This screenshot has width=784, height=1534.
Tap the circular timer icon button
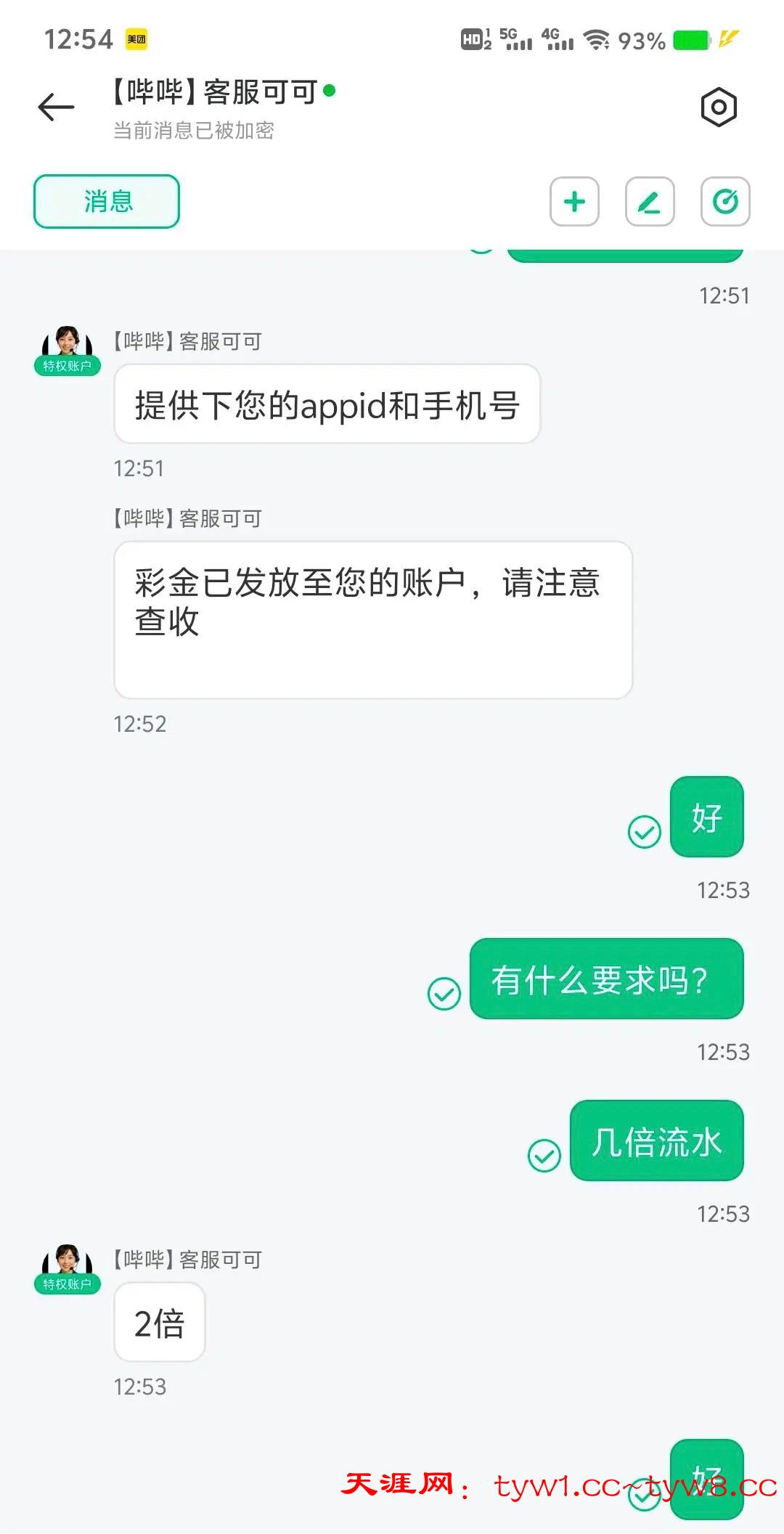pyautogui.click(x=724, y=202)
